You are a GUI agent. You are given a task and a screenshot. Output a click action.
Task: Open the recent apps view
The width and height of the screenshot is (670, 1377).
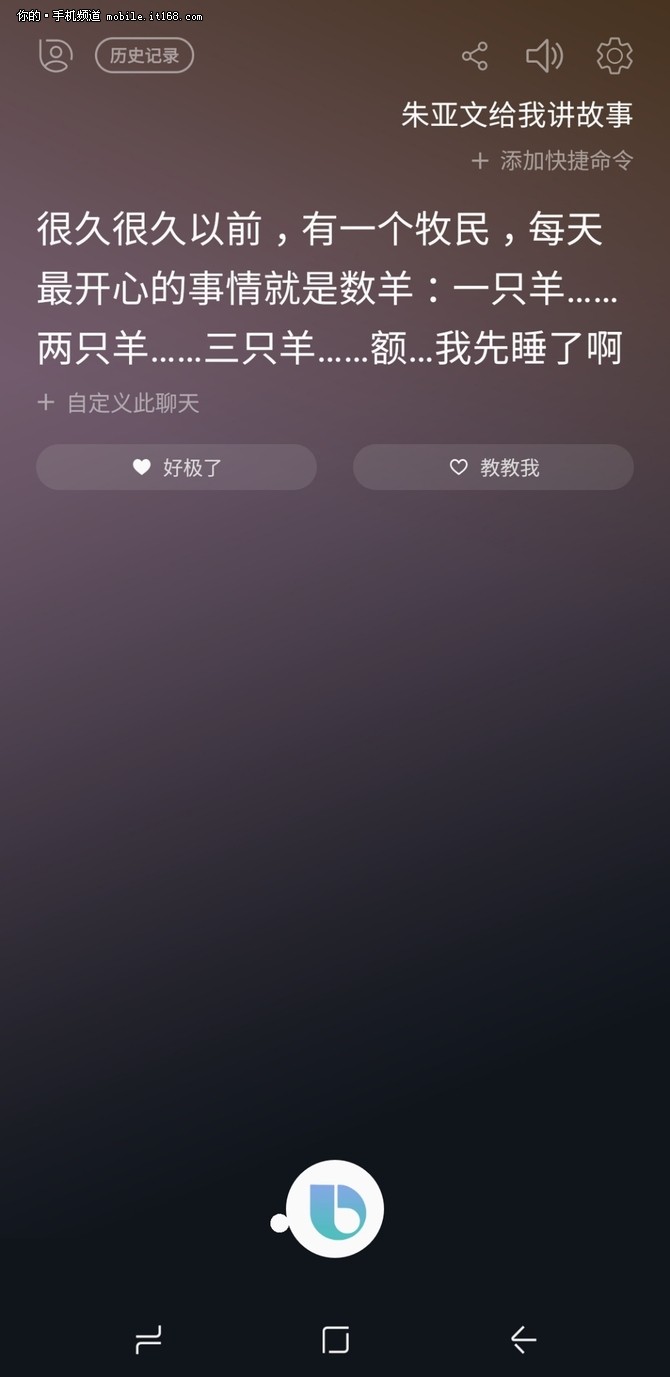pyautogui.click(x=148, y=1339)
